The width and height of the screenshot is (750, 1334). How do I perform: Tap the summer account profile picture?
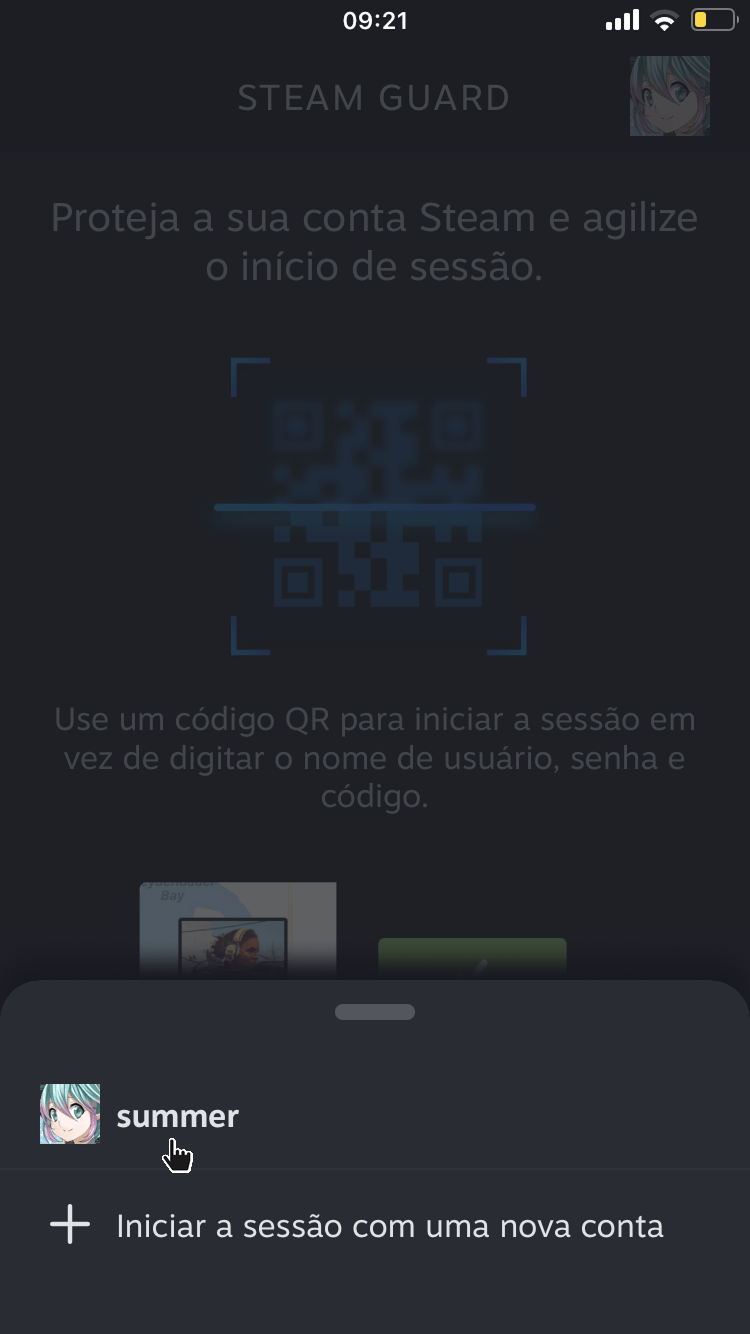69,1113
